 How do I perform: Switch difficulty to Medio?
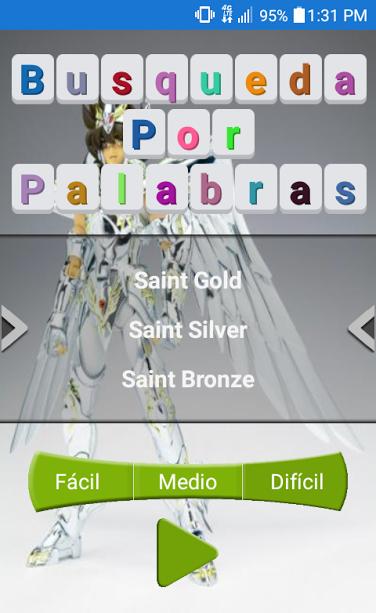click(188, 482)
